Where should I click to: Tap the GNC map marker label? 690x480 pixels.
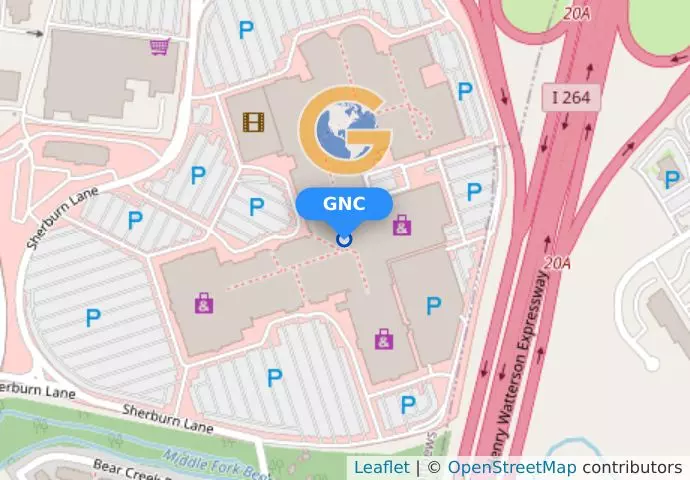pos(344,204)
